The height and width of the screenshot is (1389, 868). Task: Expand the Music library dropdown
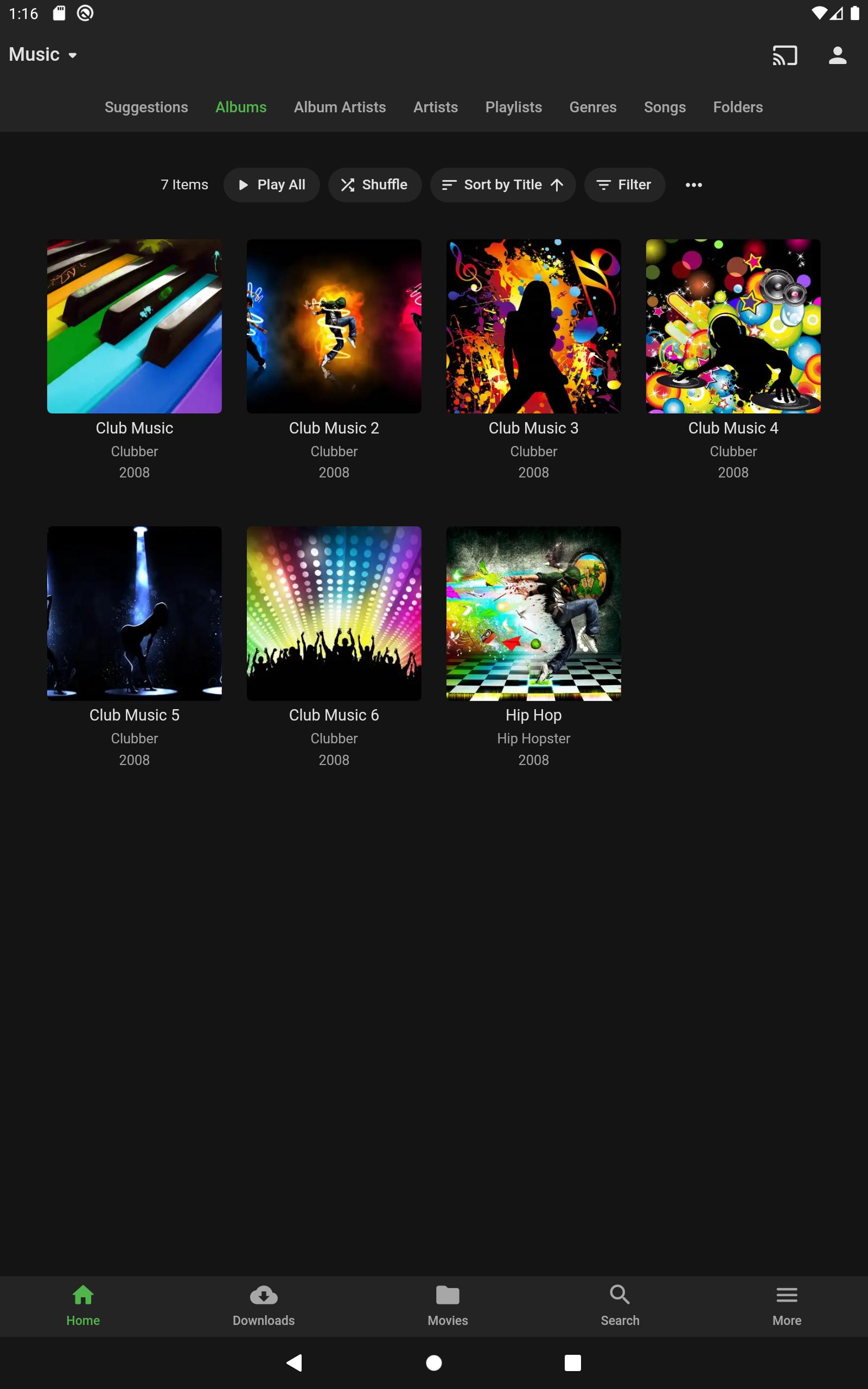(x=43, y=54)
